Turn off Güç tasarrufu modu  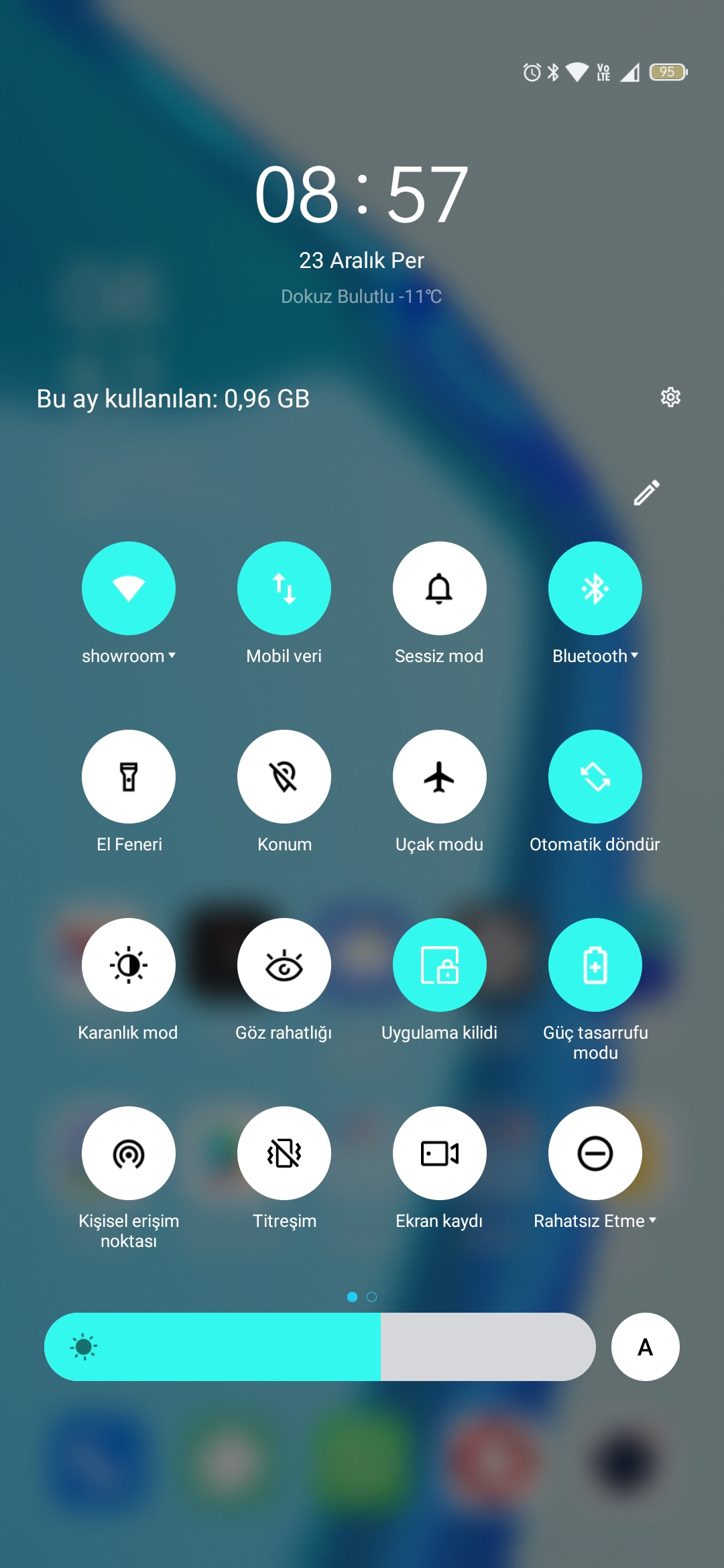click(595, 965)
